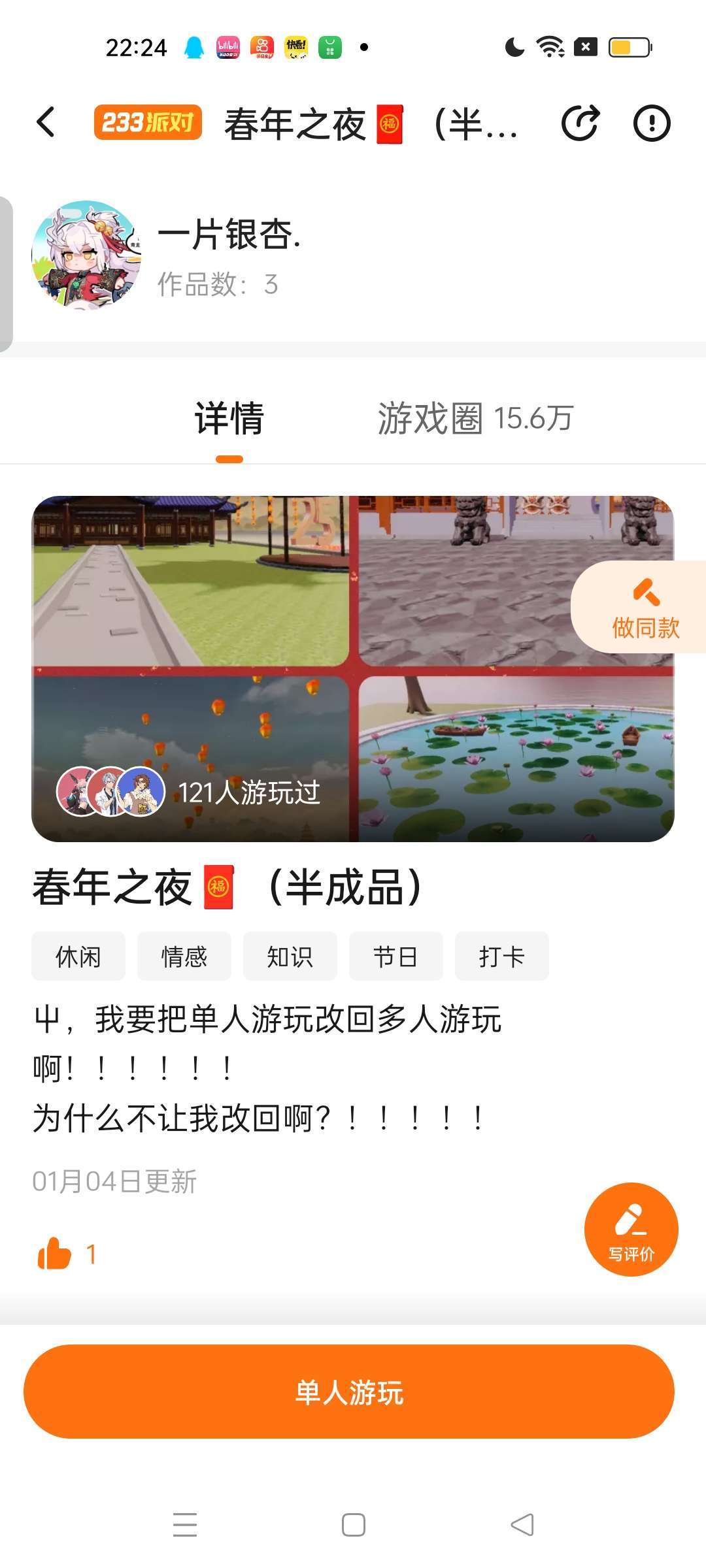Like this game with the thumbs-up

click(55, 1254)
